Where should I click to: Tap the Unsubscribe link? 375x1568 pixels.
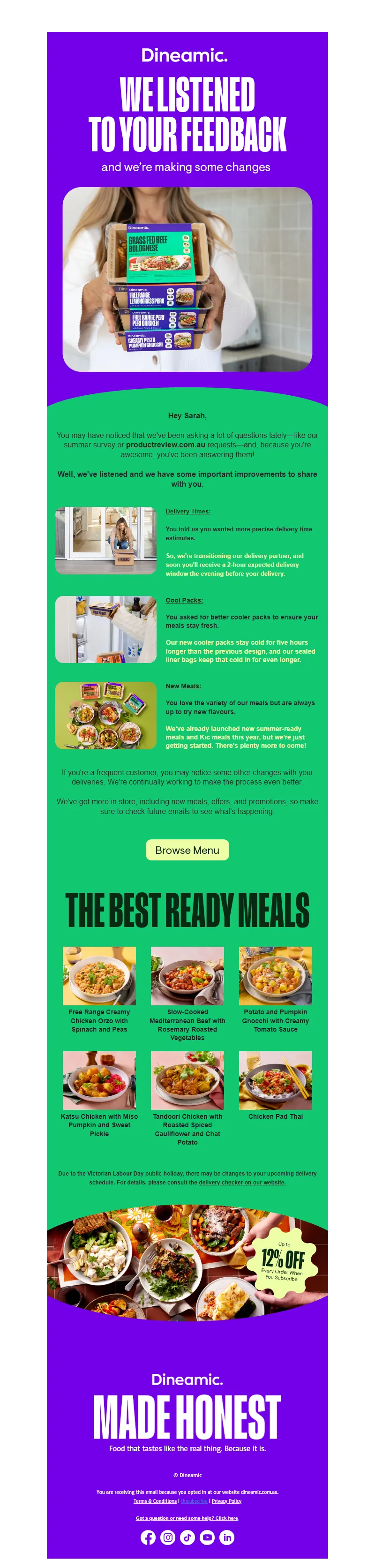point(194,1501)
